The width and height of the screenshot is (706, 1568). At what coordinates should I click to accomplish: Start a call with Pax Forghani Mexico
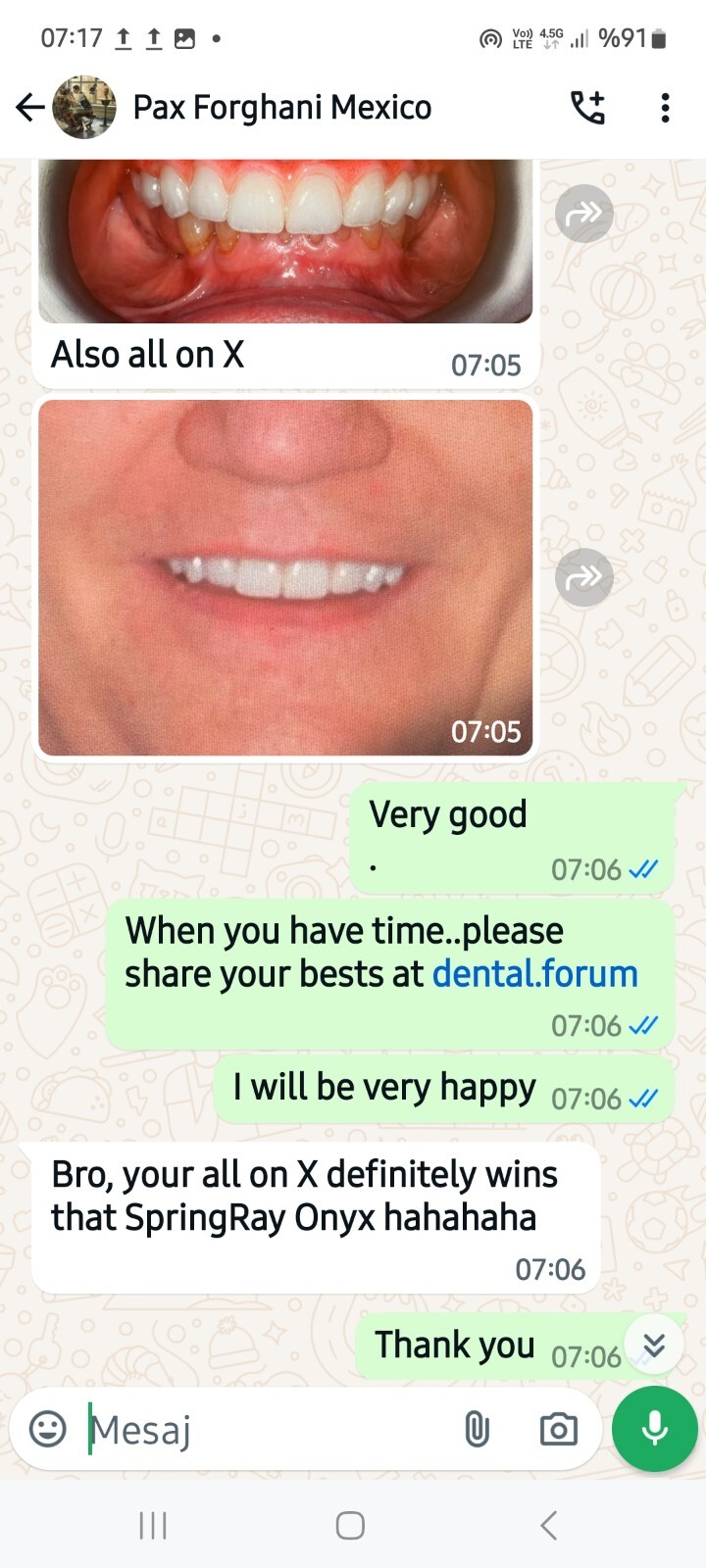(x=587, y=107)
